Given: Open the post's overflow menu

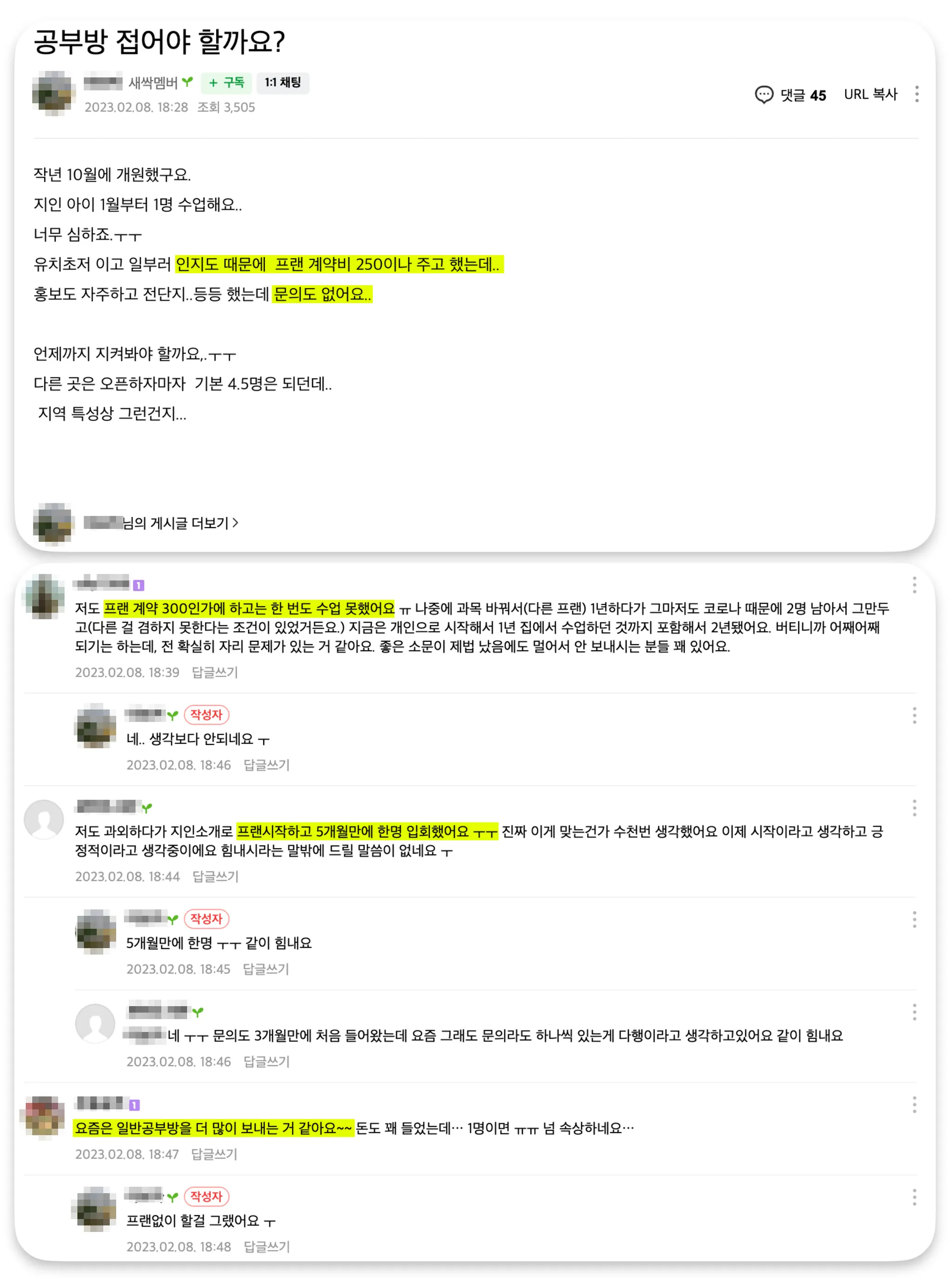Looking at the screenshot, I should [916, 94].
